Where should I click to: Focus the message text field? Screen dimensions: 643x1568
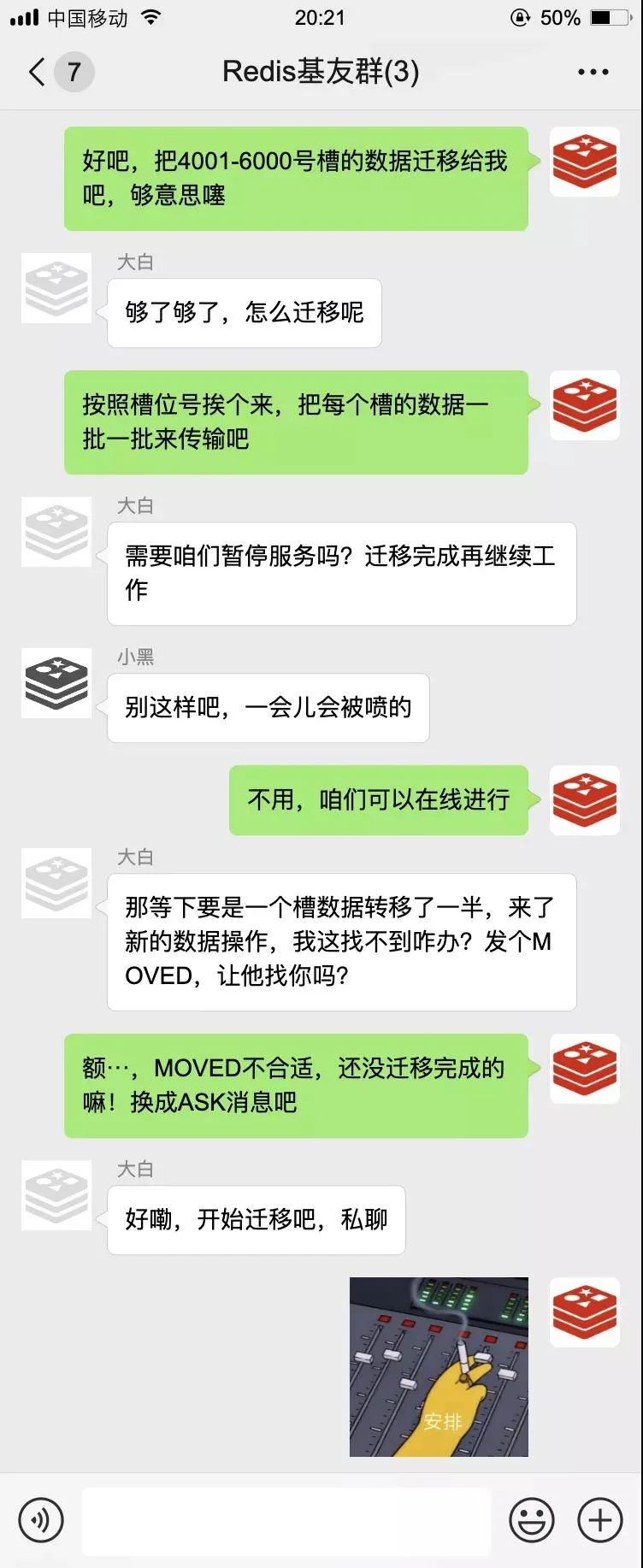tap(286, 1520)
